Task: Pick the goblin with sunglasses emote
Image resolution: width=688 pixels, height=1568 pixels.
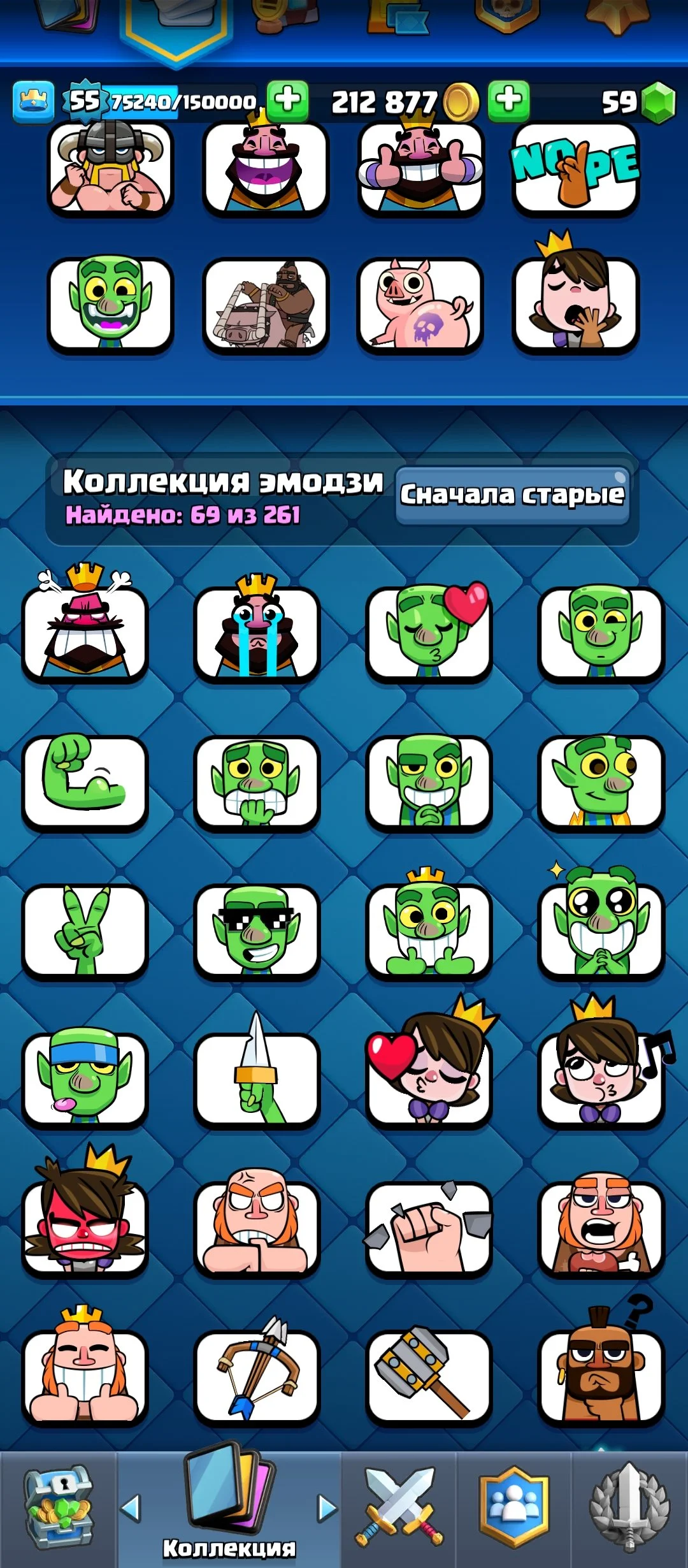Action: pos(257,931)
